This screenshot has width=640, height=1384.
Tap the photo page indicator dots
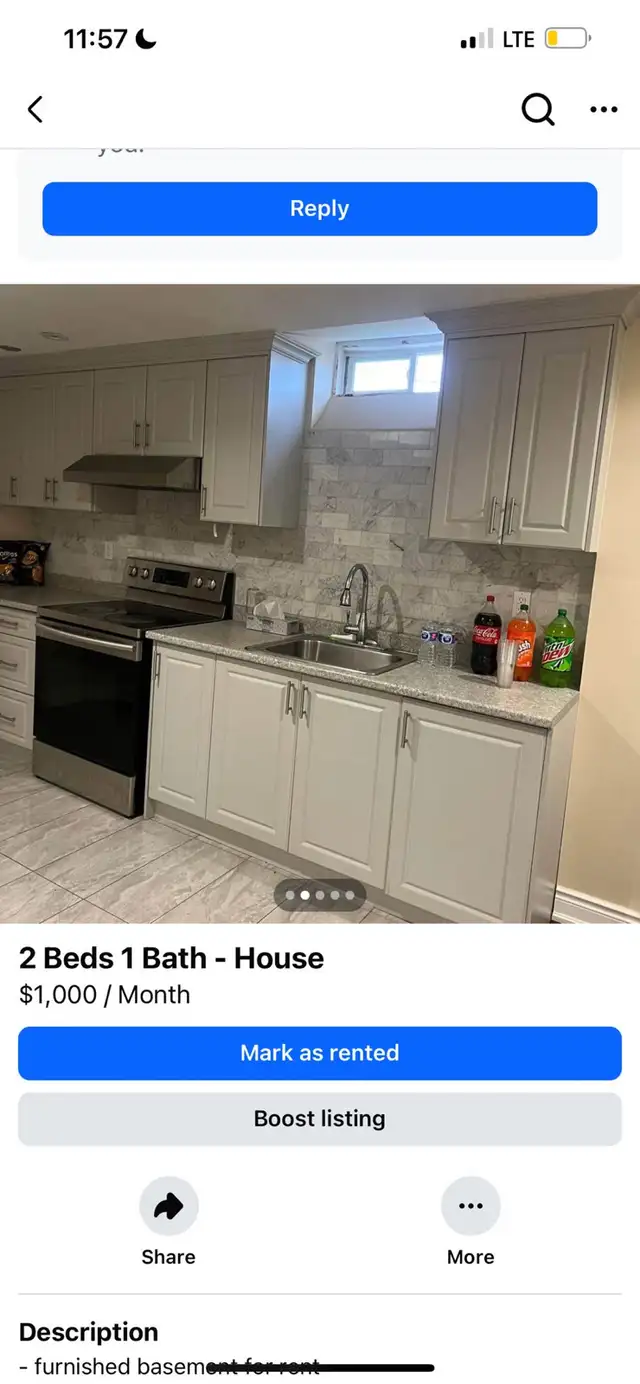320,895
